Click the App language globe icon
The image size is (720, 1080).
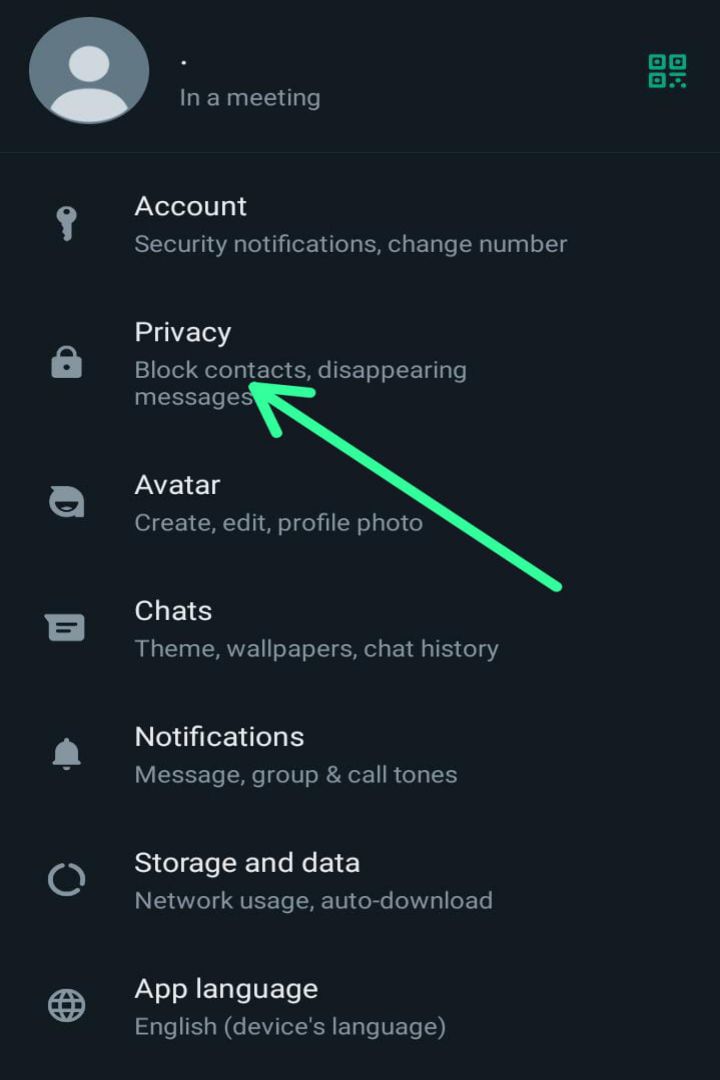pyautogui.click(x=66, y=1006)
